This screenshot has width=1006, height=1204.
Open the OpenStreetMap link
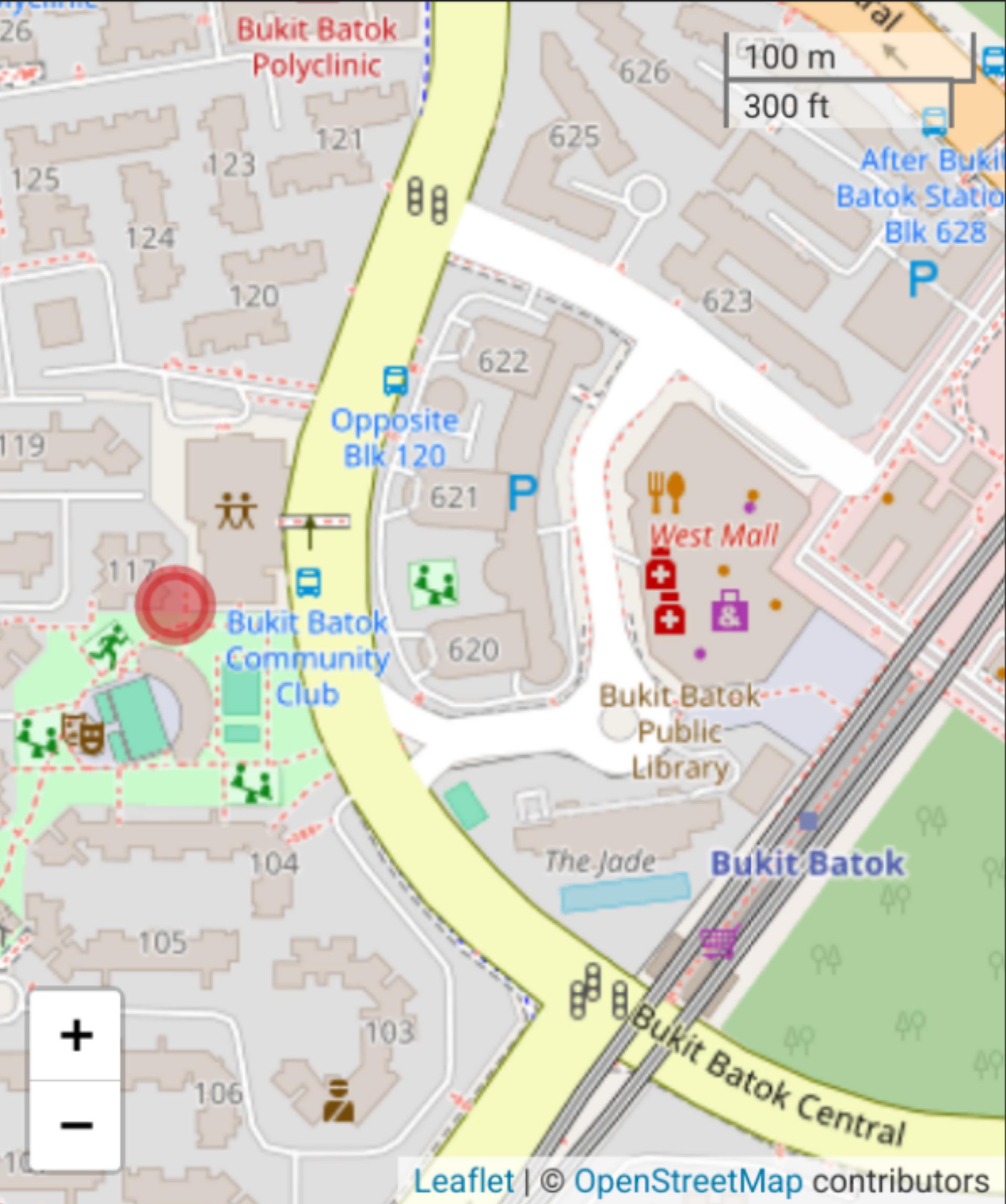[688, 1181]
